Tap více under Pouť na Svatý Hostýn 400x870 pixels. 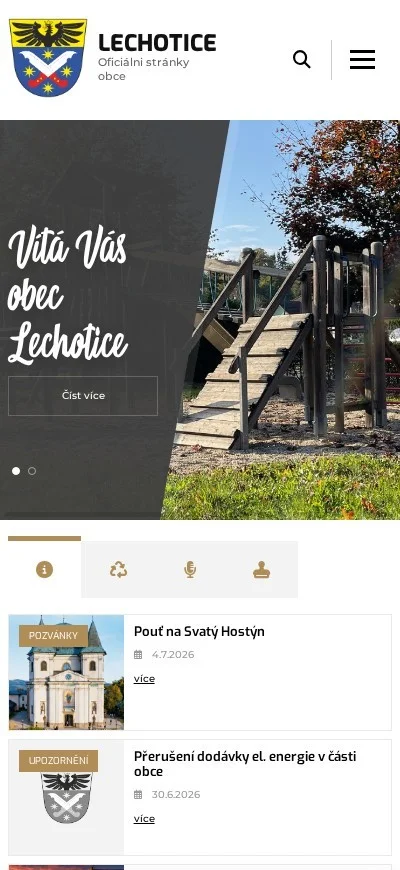click(x=144, y=679)
